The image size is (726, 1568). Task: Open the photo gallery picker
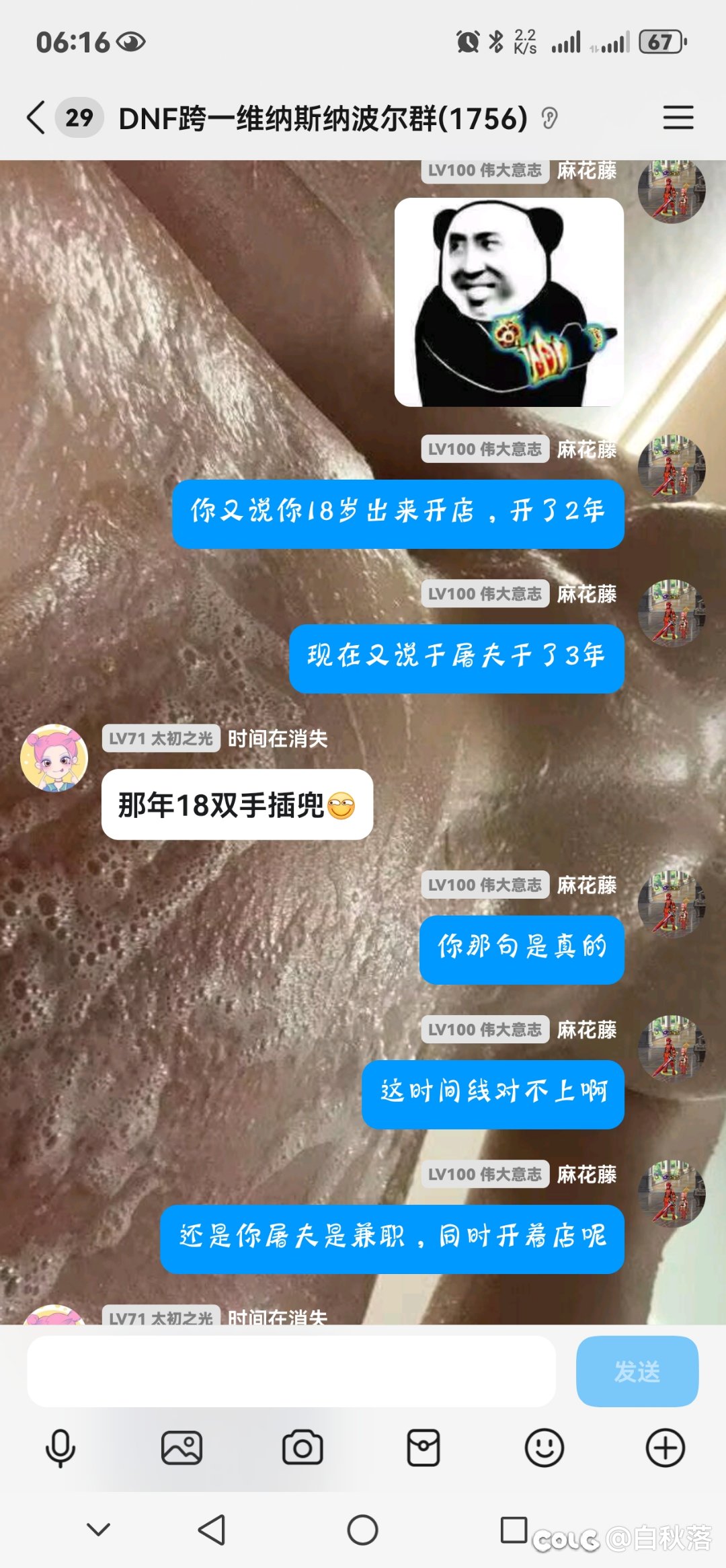182,1448
